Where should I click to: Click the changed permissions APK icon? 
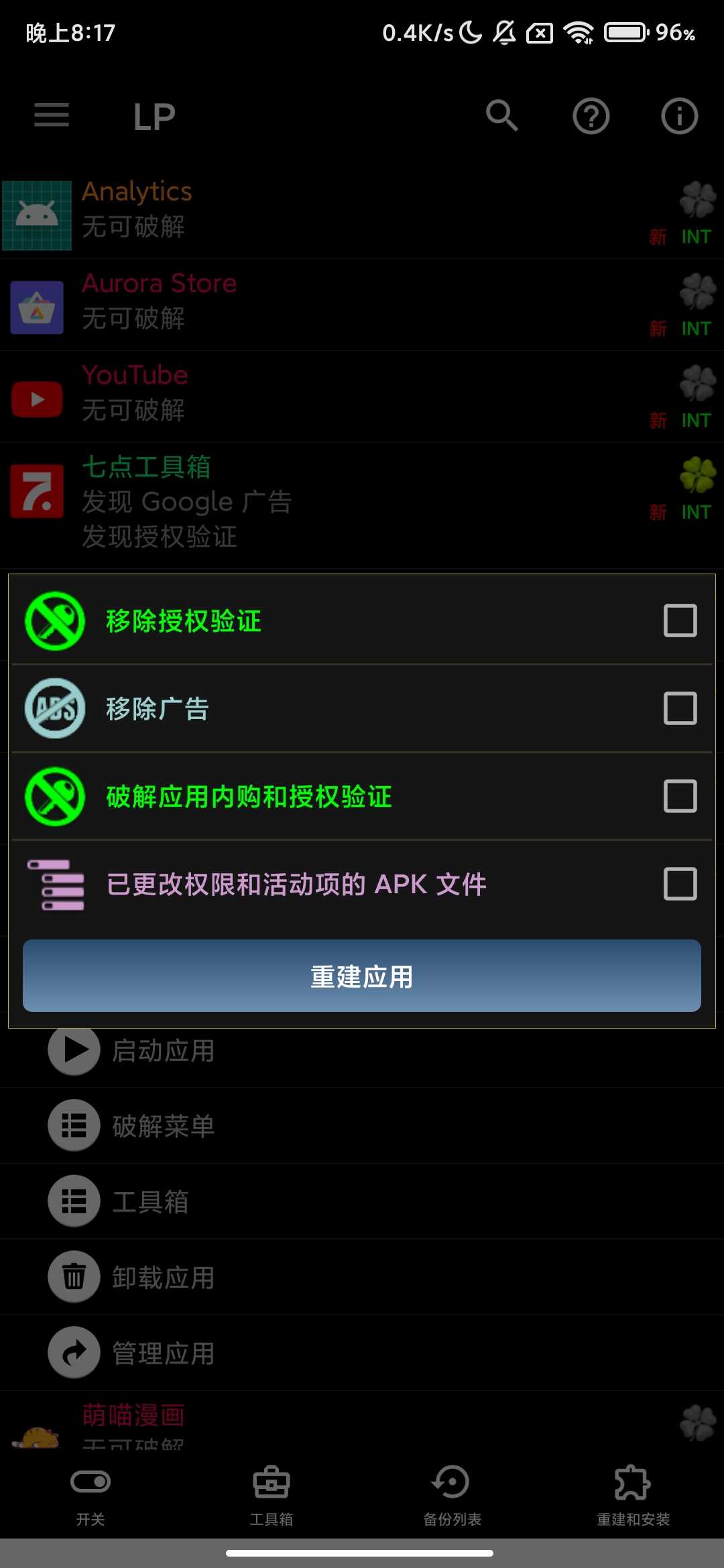coord(56,885)
